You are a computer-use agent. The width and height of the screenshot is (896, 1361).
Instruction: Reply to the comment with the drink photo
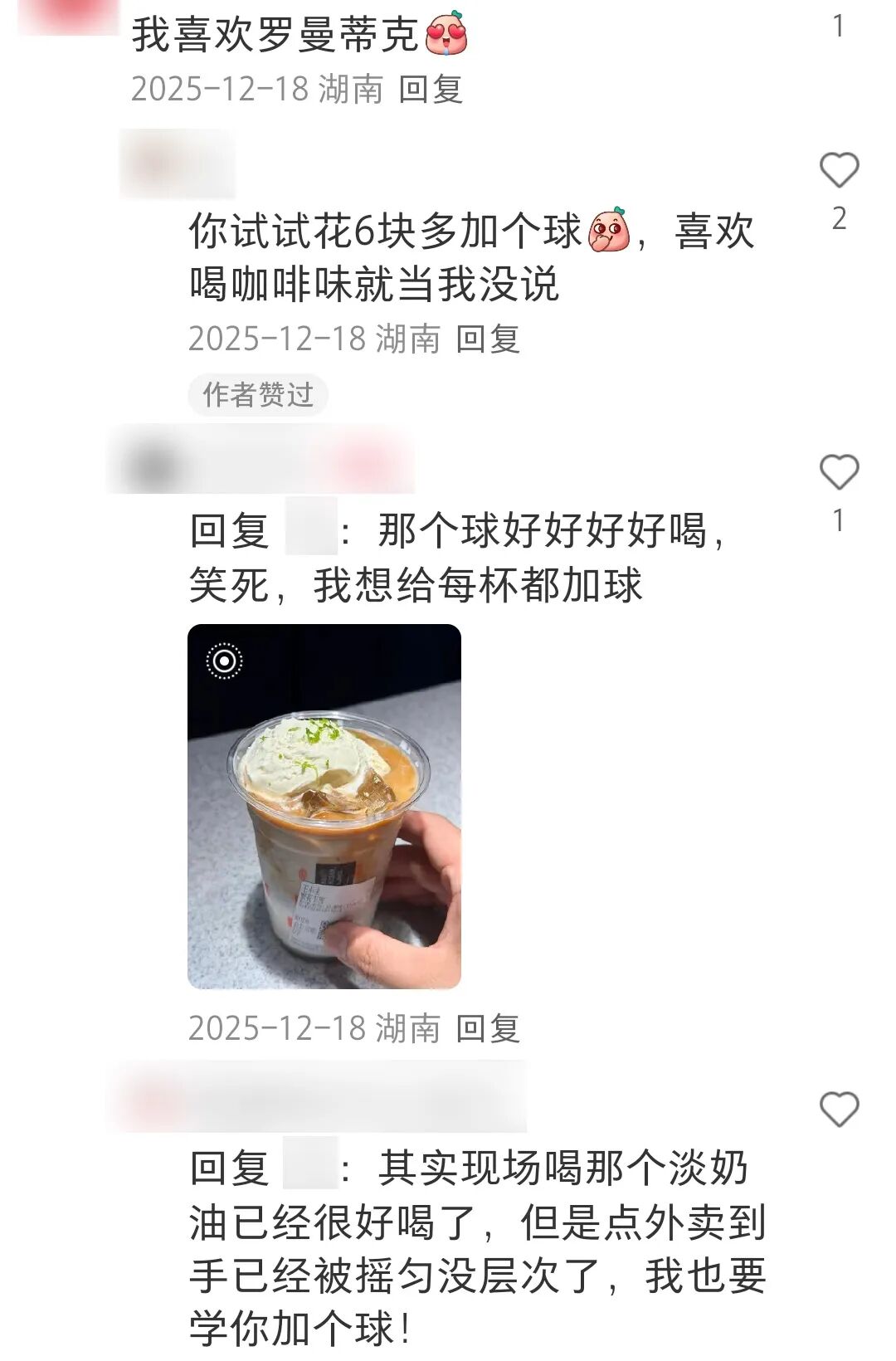[488, 1028]
